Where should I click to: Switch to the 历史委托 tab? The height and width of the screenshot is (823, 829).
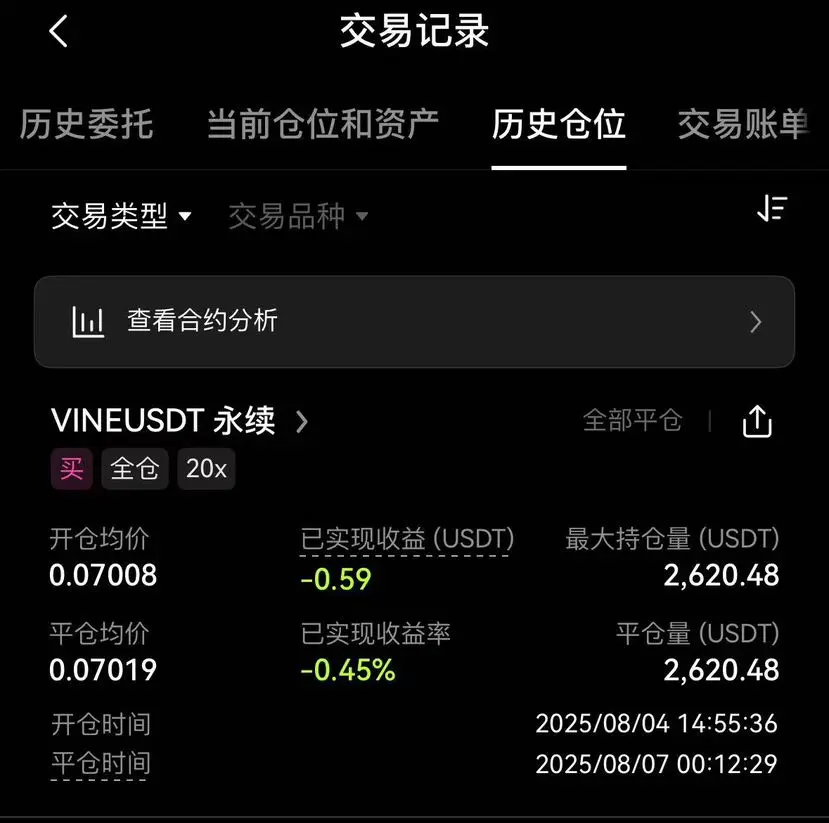[x=86, y=124]
